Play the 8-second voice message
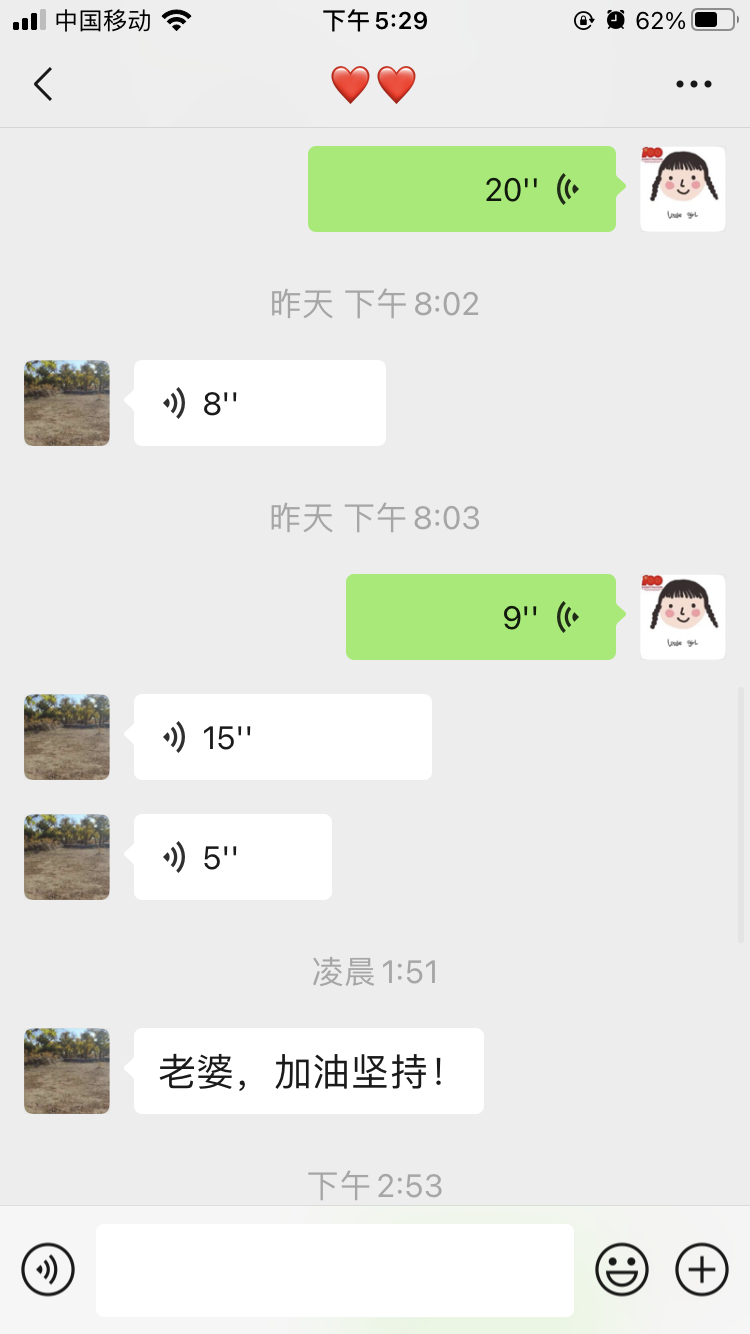 tap(260, 403)
